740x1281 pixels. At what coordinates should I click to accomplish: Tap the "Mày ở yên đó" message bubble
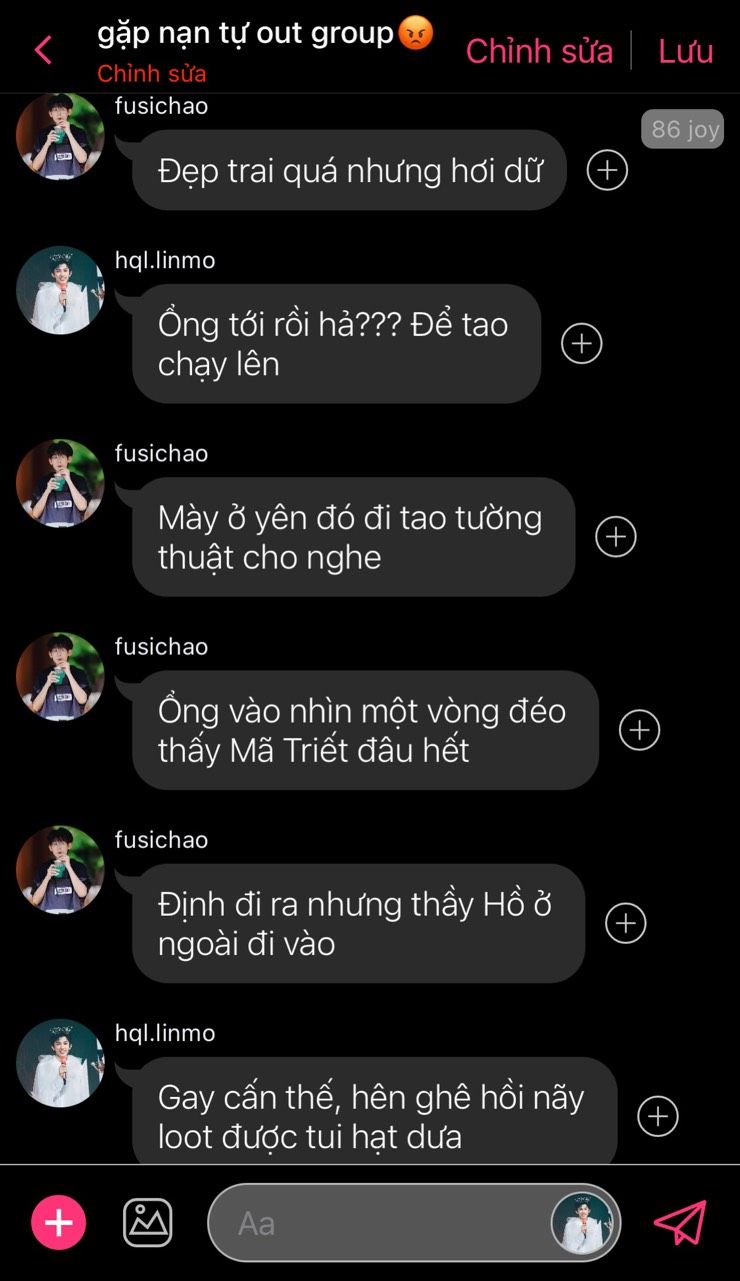click(x=354, y=537)
